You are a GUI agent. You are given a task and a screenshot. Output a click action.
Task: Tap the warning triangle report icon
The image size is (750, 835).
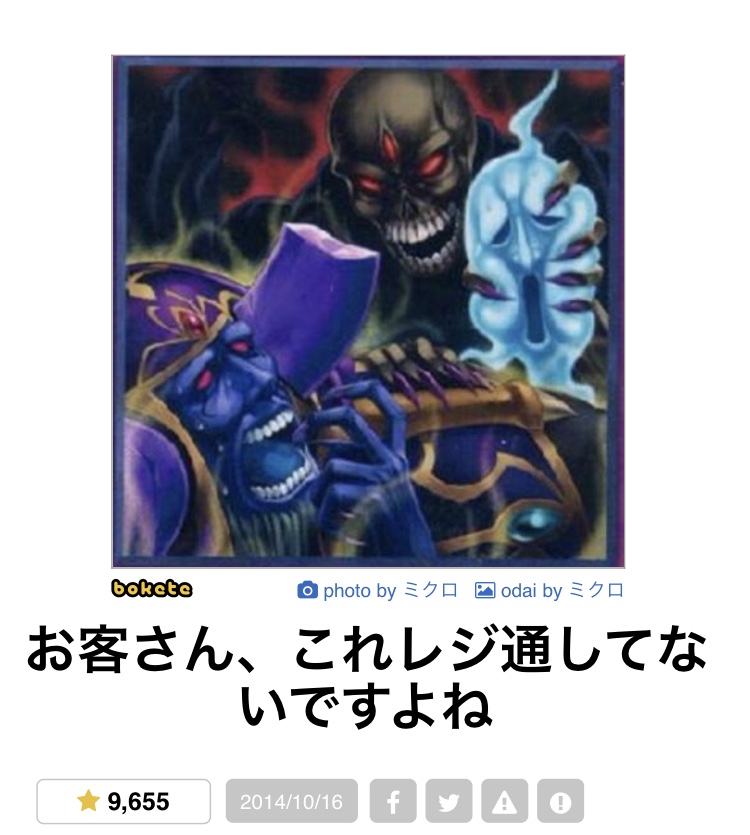pyautogui.click(x=504, y=801)
